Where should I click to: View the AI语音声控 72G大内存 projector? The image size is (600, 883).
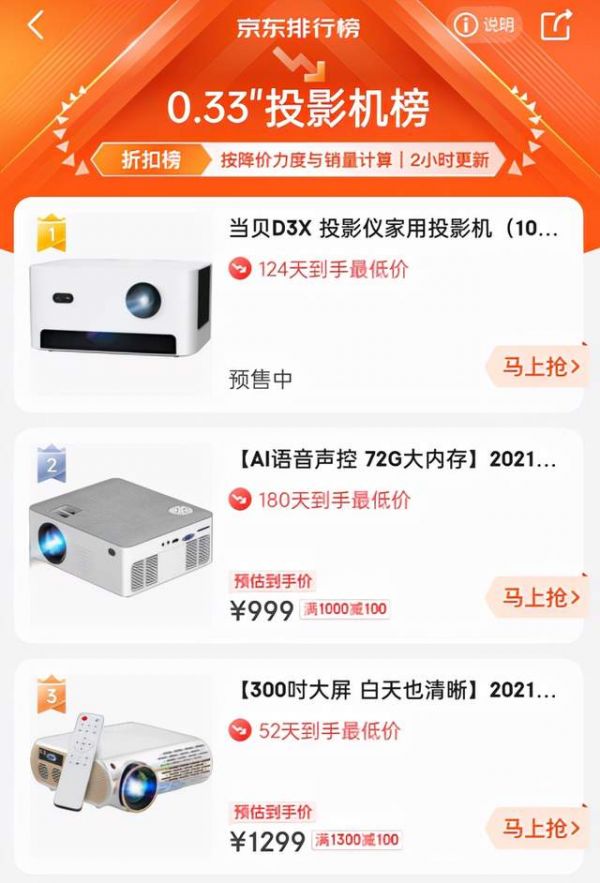[397, 460]
